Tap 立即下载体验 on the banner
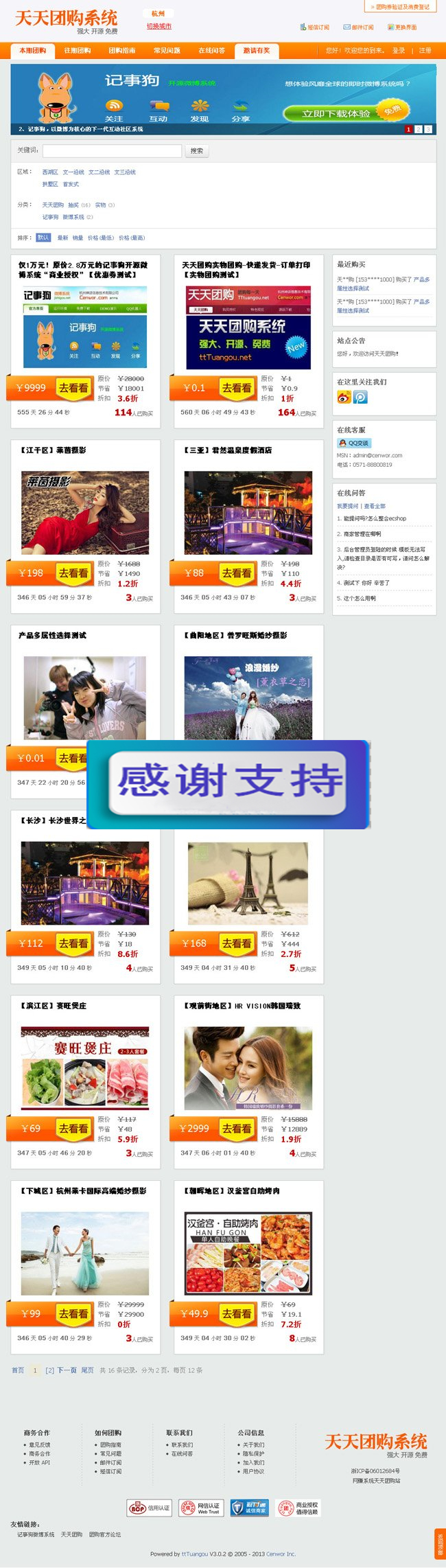The width and height of the screenshot is (446, 1568). pos(336,113)
